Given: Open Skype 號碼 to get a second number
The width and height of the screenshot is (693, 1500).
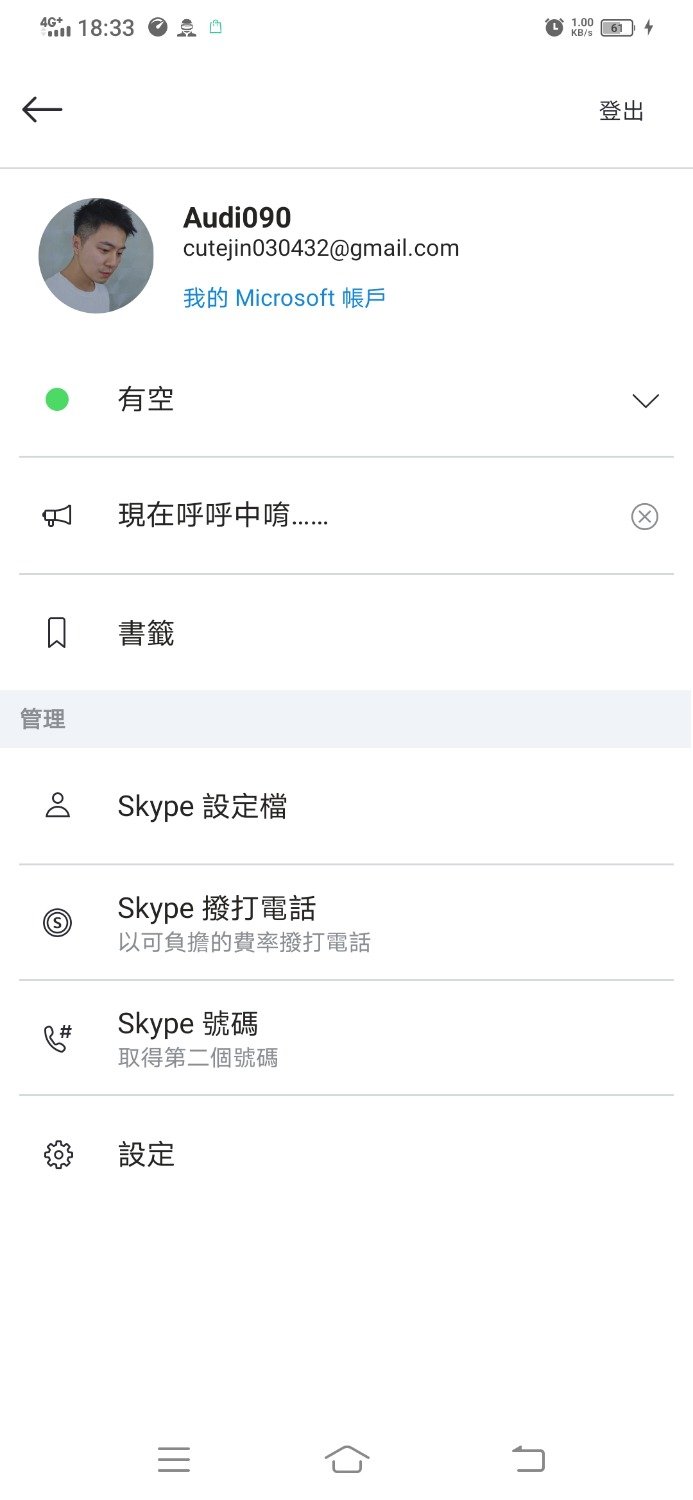Looking at the screenshot, I should [x=346, y=1038].
